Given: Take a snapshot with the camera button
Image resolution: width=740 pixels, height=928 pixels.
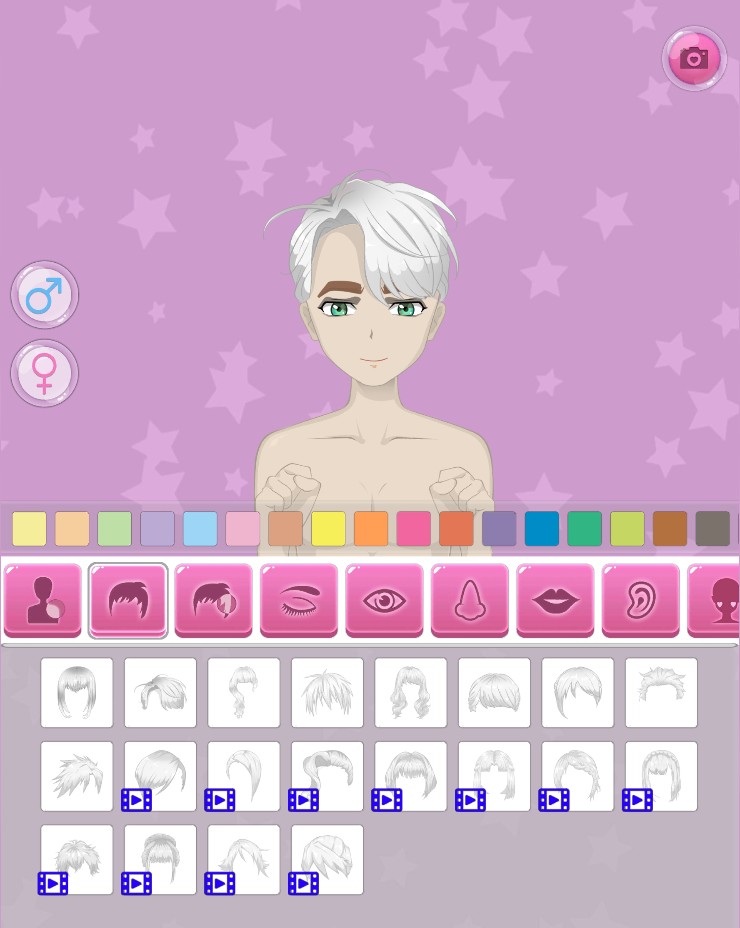Looking at the screenshot, I should (x=694, y=58).
